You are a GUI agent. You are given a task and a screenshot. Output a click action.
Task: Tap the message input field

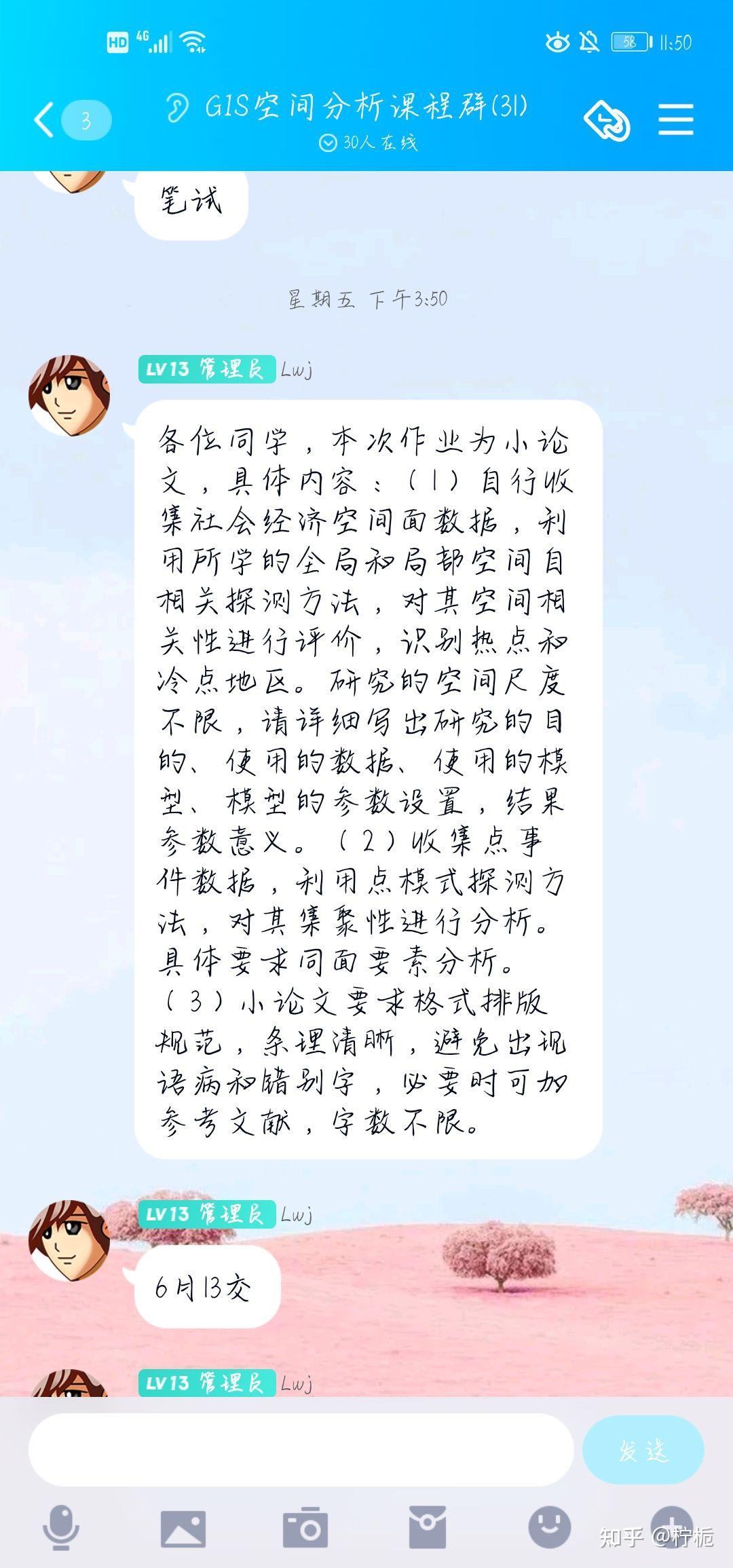[301, 1450]
